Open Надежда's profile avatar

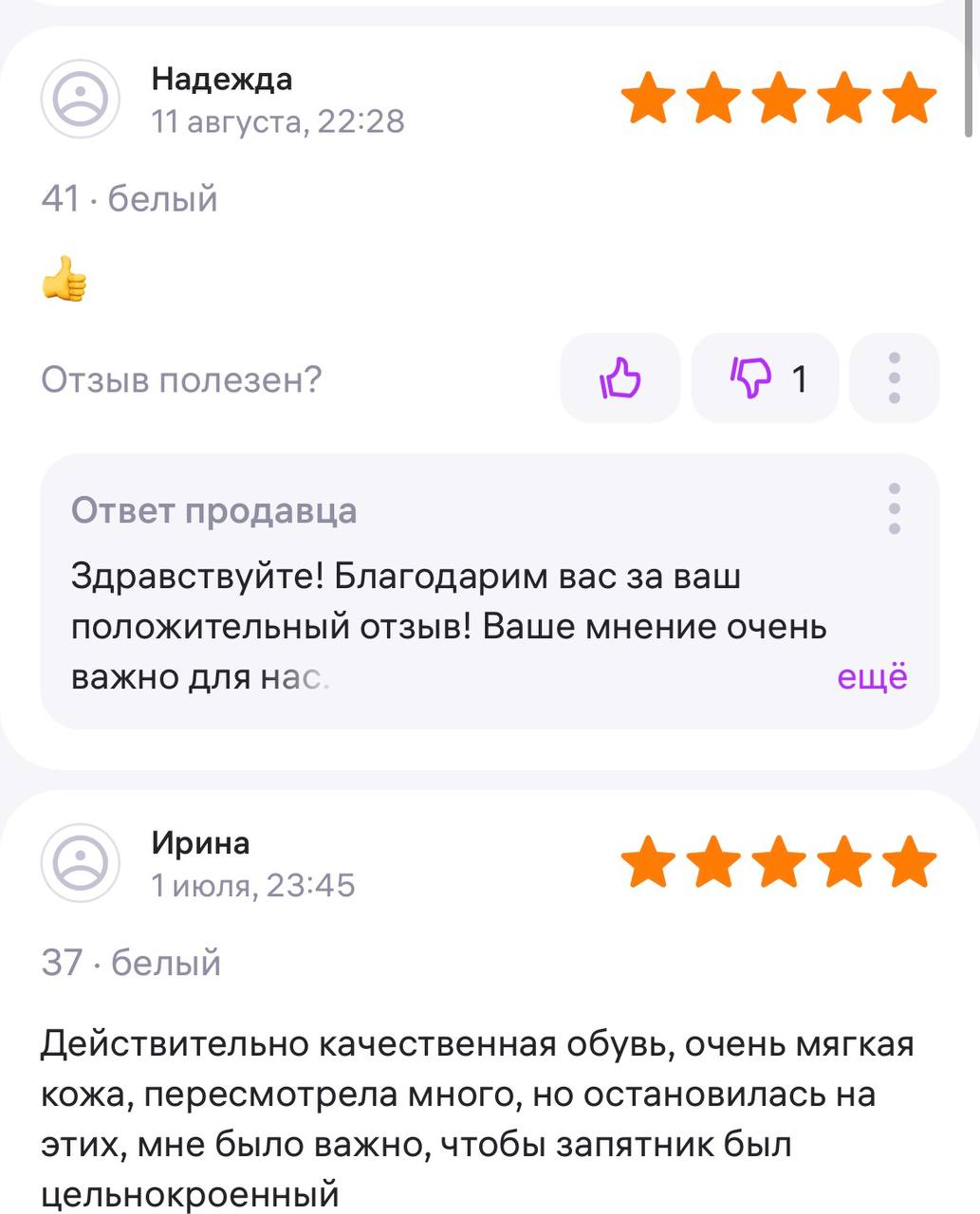point(81,99)
